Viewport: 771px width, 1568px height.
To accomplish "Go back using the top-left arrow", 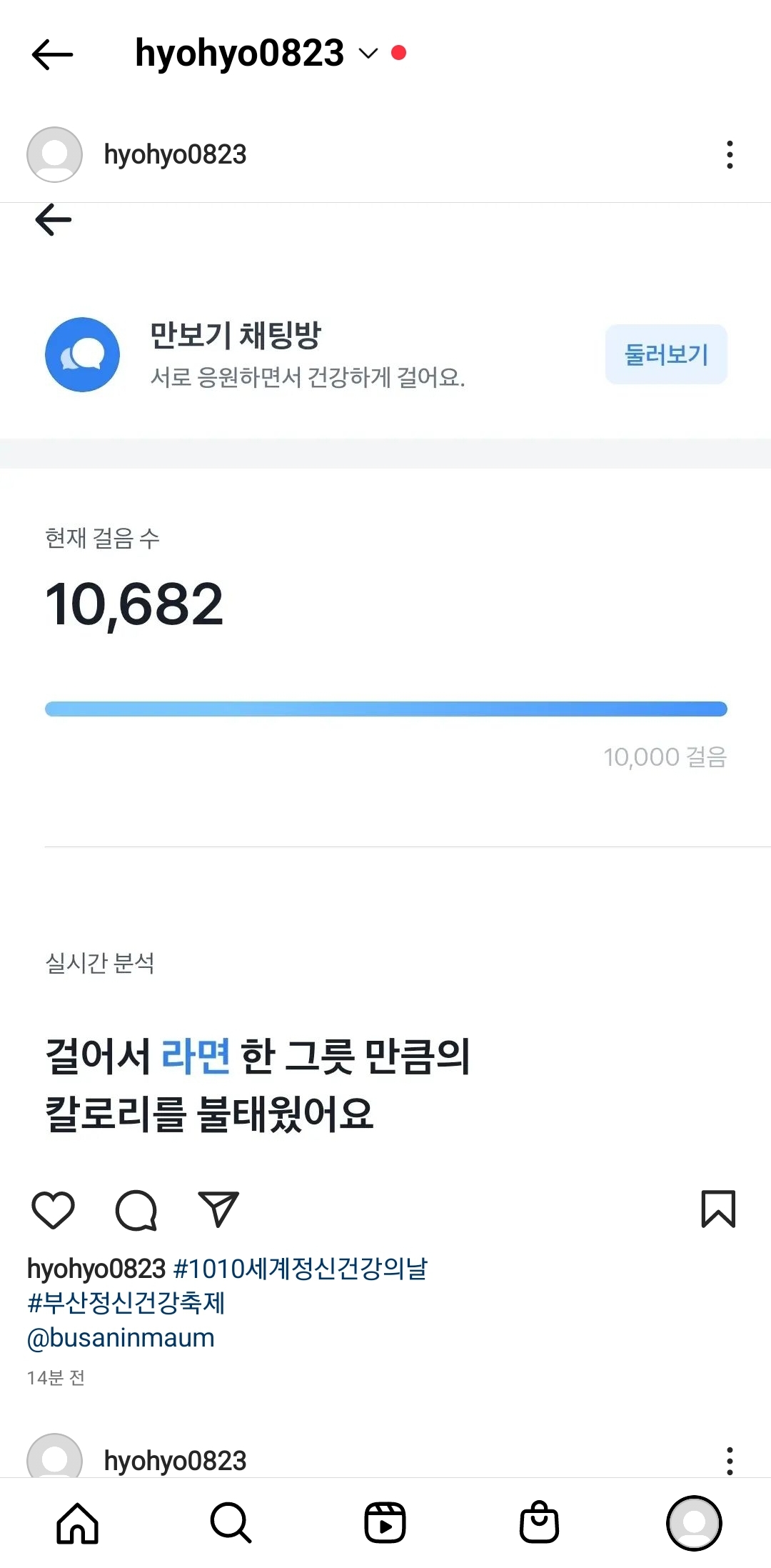I will (52, 54).
